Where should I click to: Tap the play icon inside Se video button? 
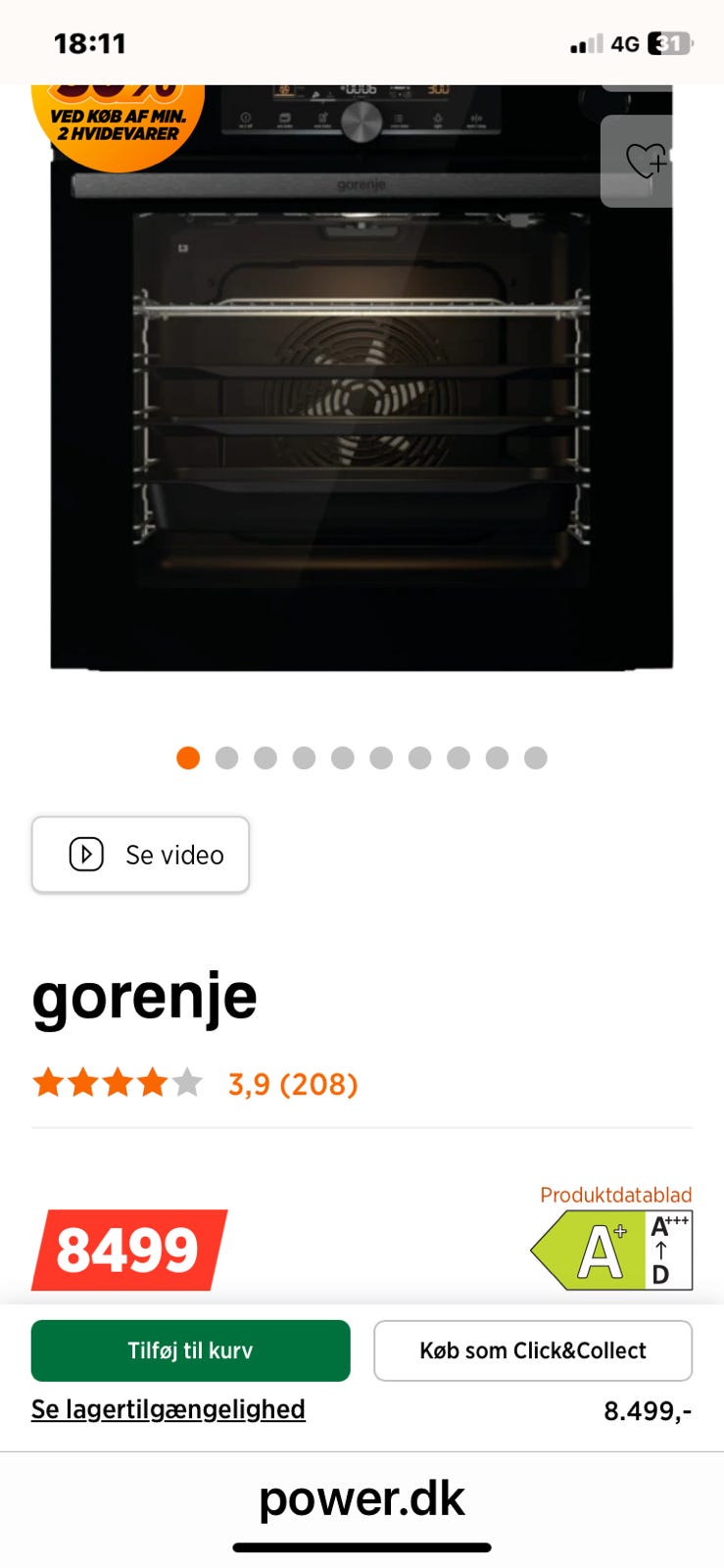coord(86,854)
